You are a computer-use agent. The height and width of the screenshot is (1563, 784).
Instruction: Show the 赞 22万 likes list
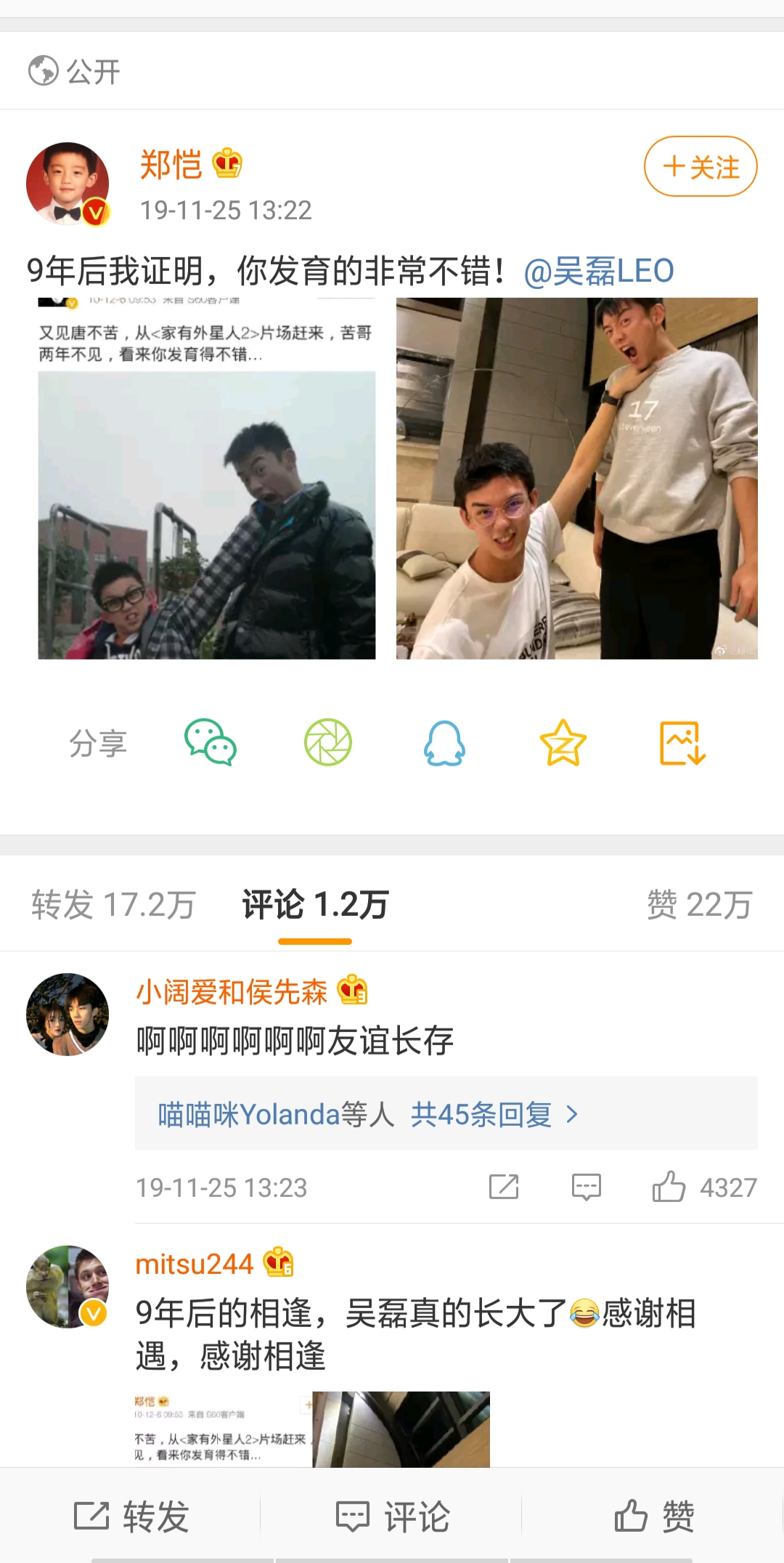(699, 905)
